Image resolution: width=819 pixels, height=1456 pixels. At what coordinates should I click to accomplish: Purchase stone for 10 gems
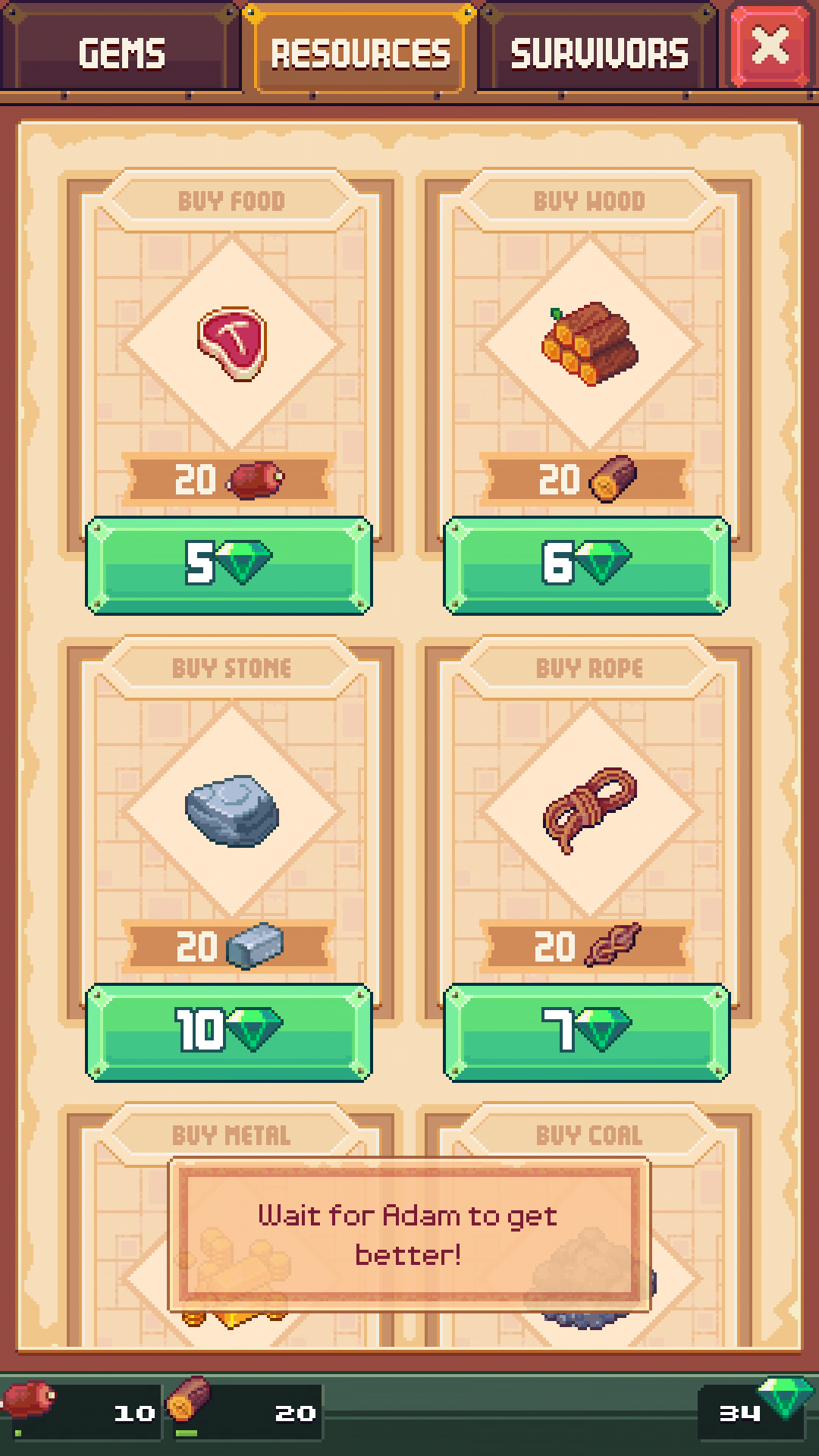229,1032
